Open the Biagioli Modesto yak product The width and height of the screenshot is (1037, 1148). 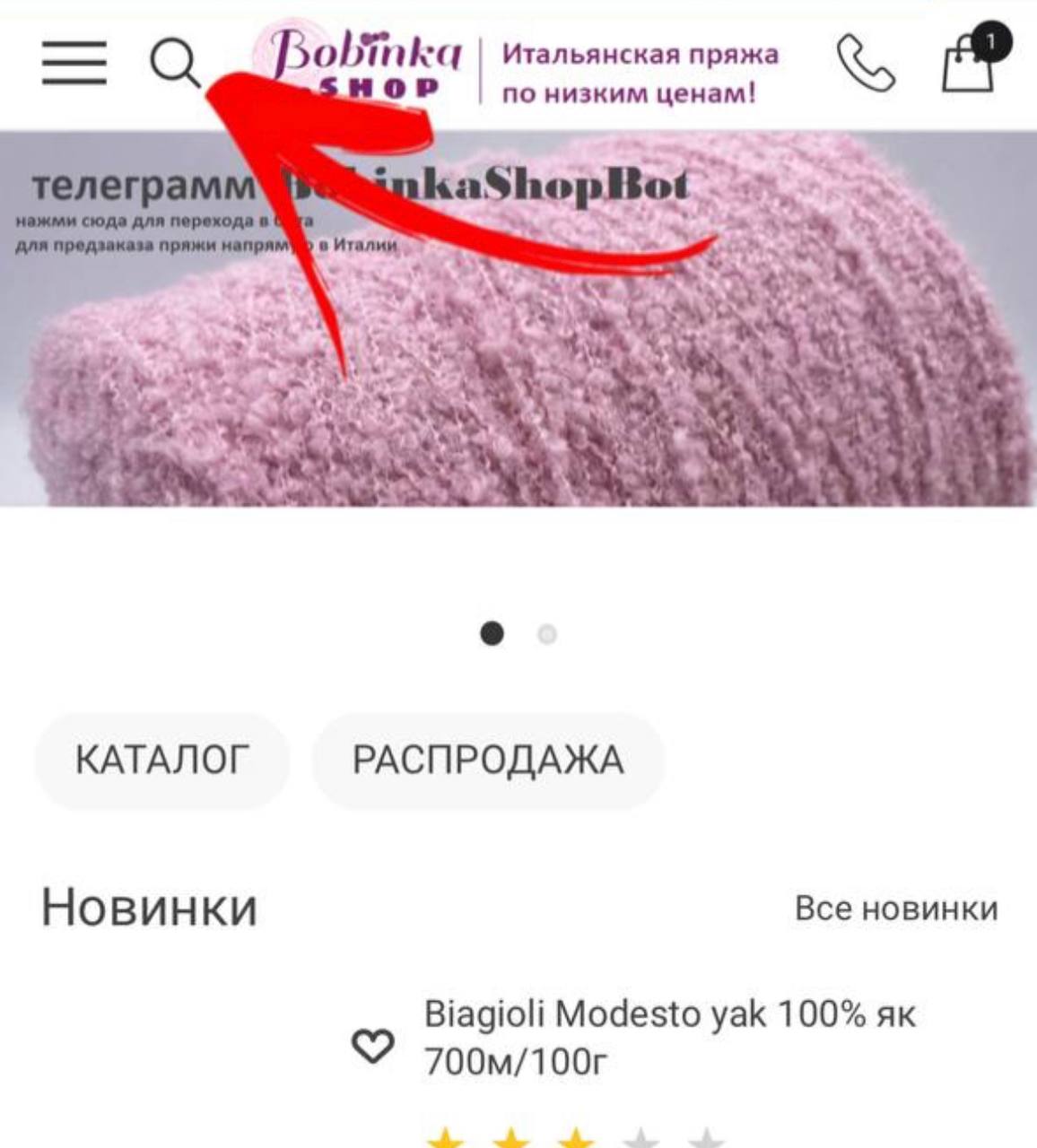(669, 1038)
